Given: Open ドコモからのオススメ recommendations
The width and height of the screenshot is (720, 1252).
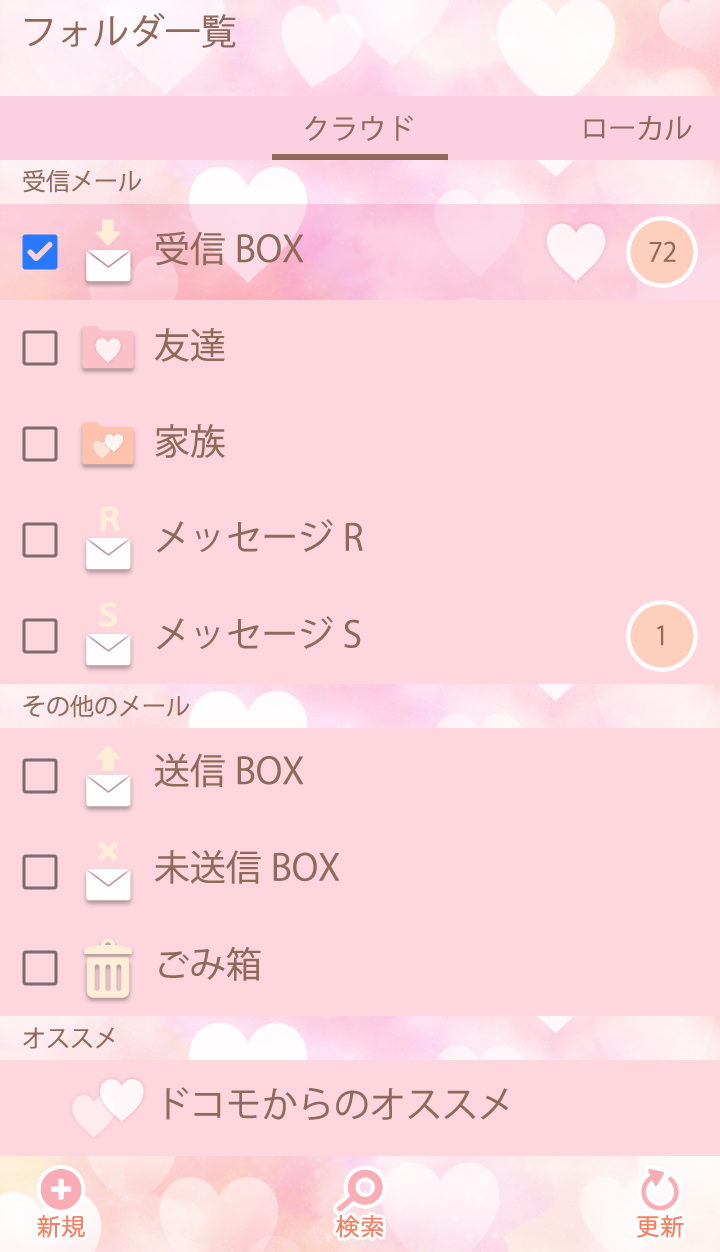Looking at the screenshot, I should click(334, 1105).
